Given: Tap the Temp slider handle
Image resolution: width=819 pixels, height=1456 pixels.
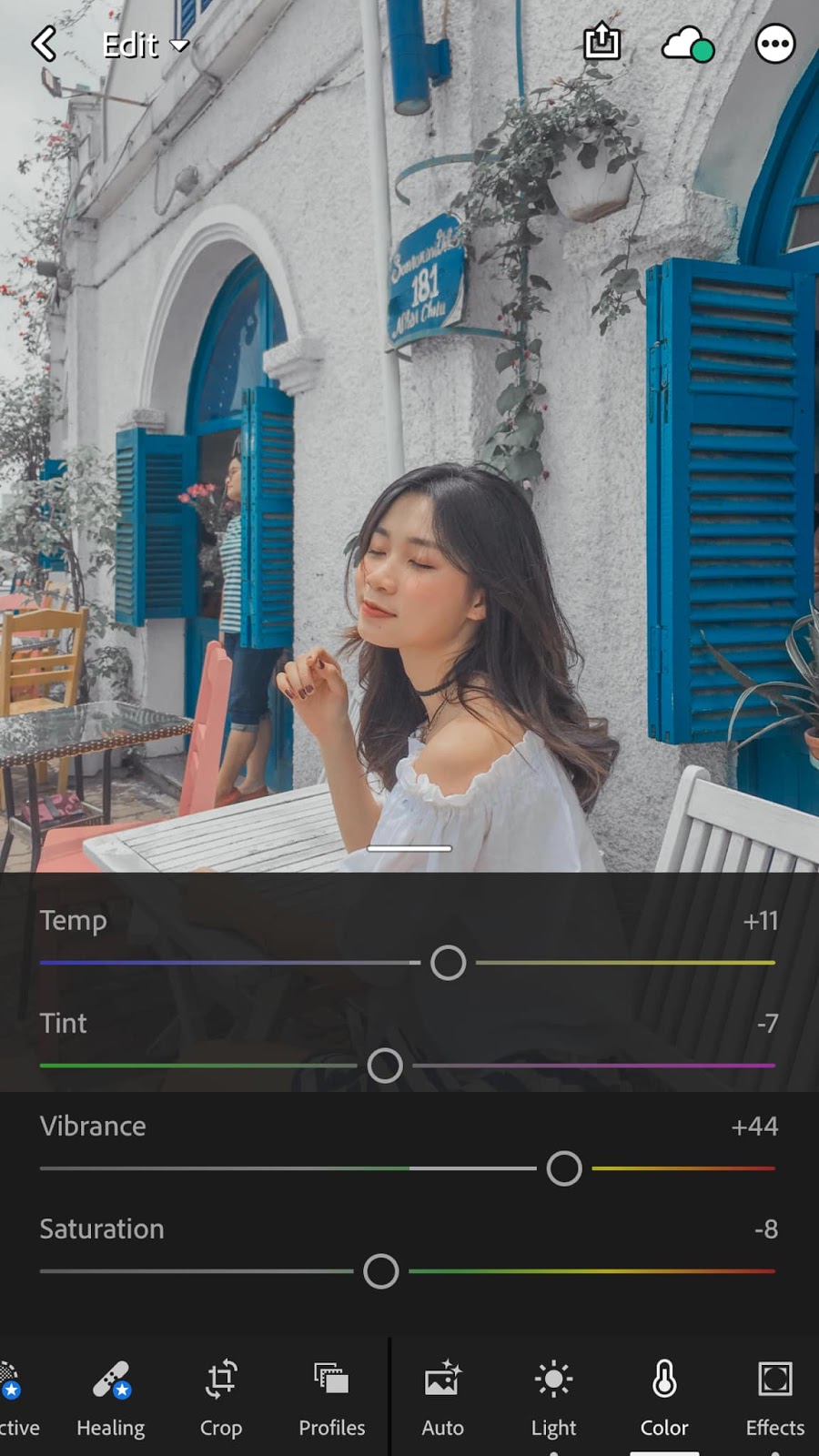Looking at the screenshot, I should click(x=448, y=963).
